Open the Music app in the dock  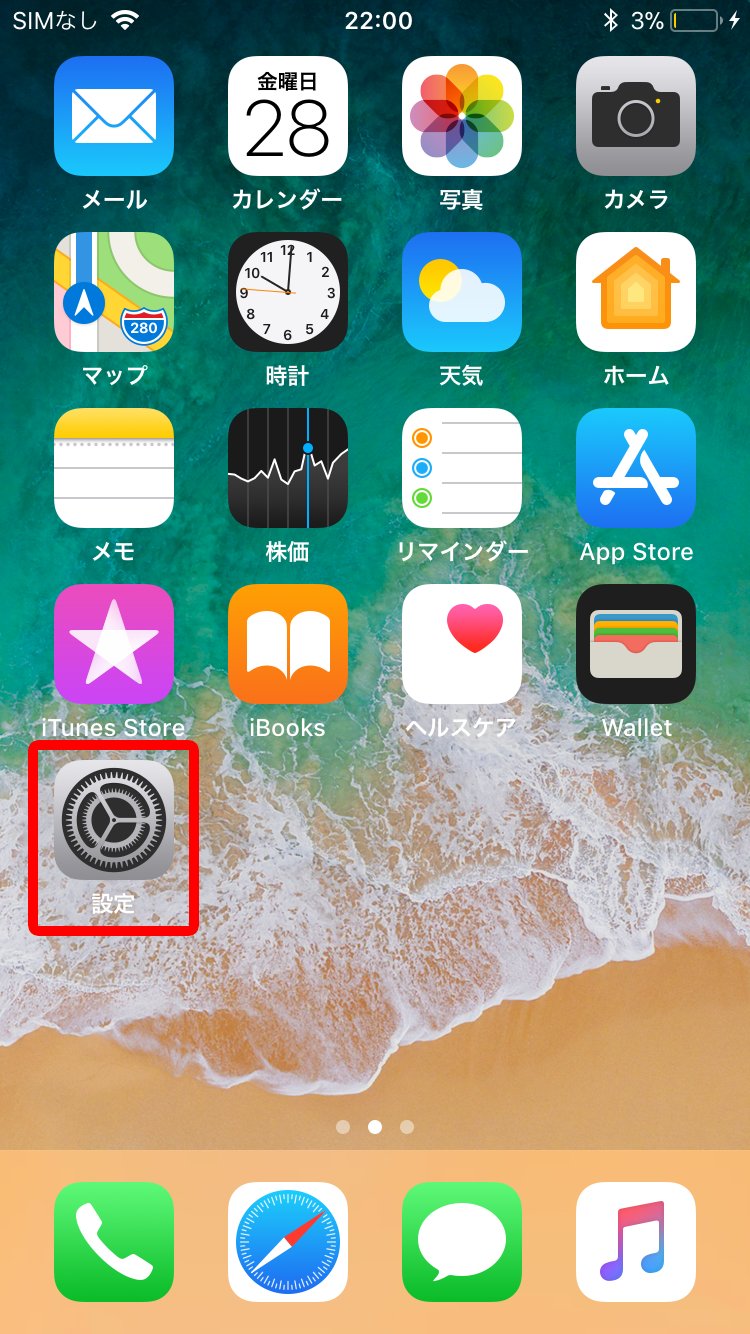tap(636, 1242)
